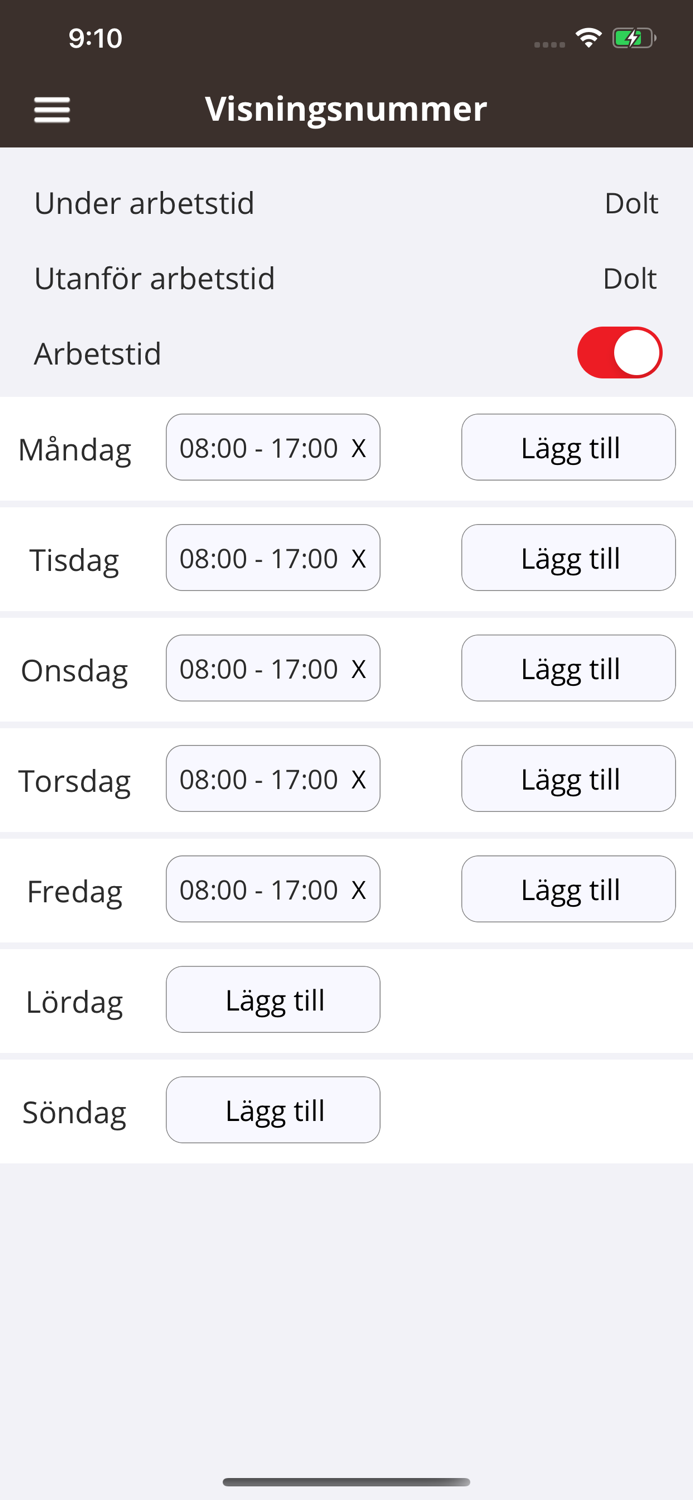Image resolution: width=693 pixels, height=1500 pixels.
Task: Delete Fredag's 08:00 - 17:00 time slot
Action: (358, 890)
